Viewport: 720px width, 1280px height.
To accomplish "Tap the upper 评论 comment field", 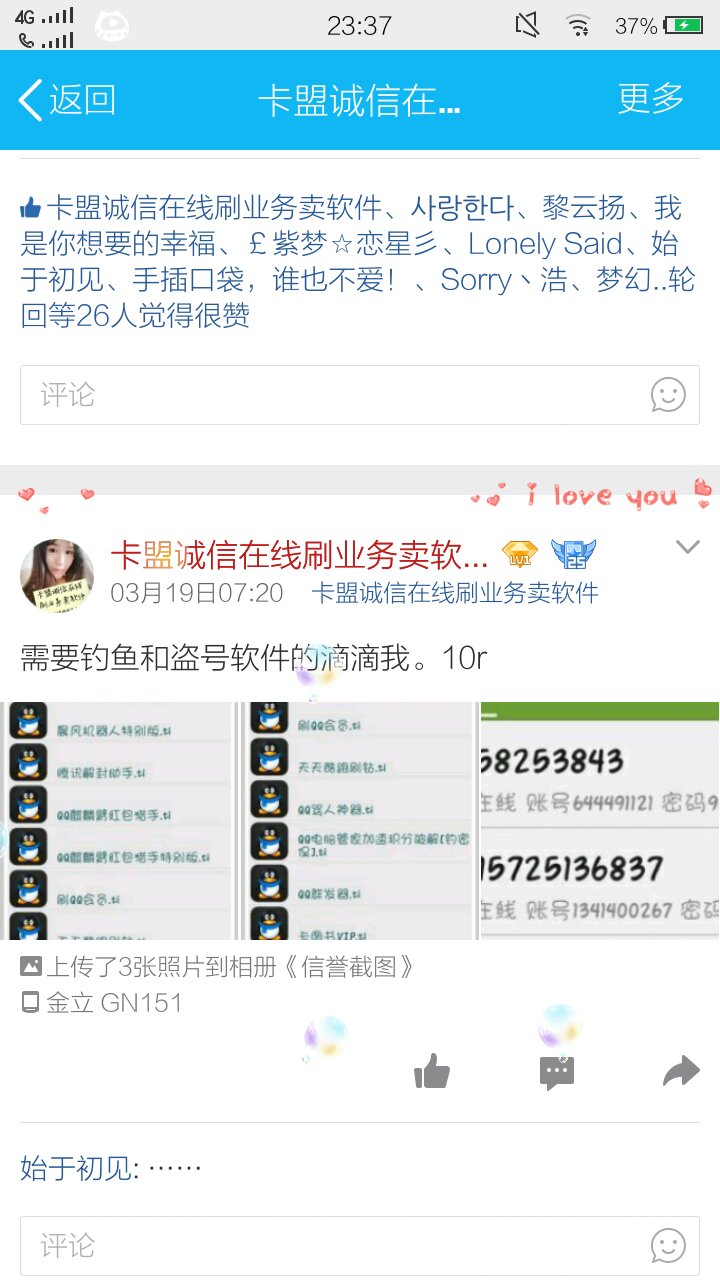I will point(360,395).
